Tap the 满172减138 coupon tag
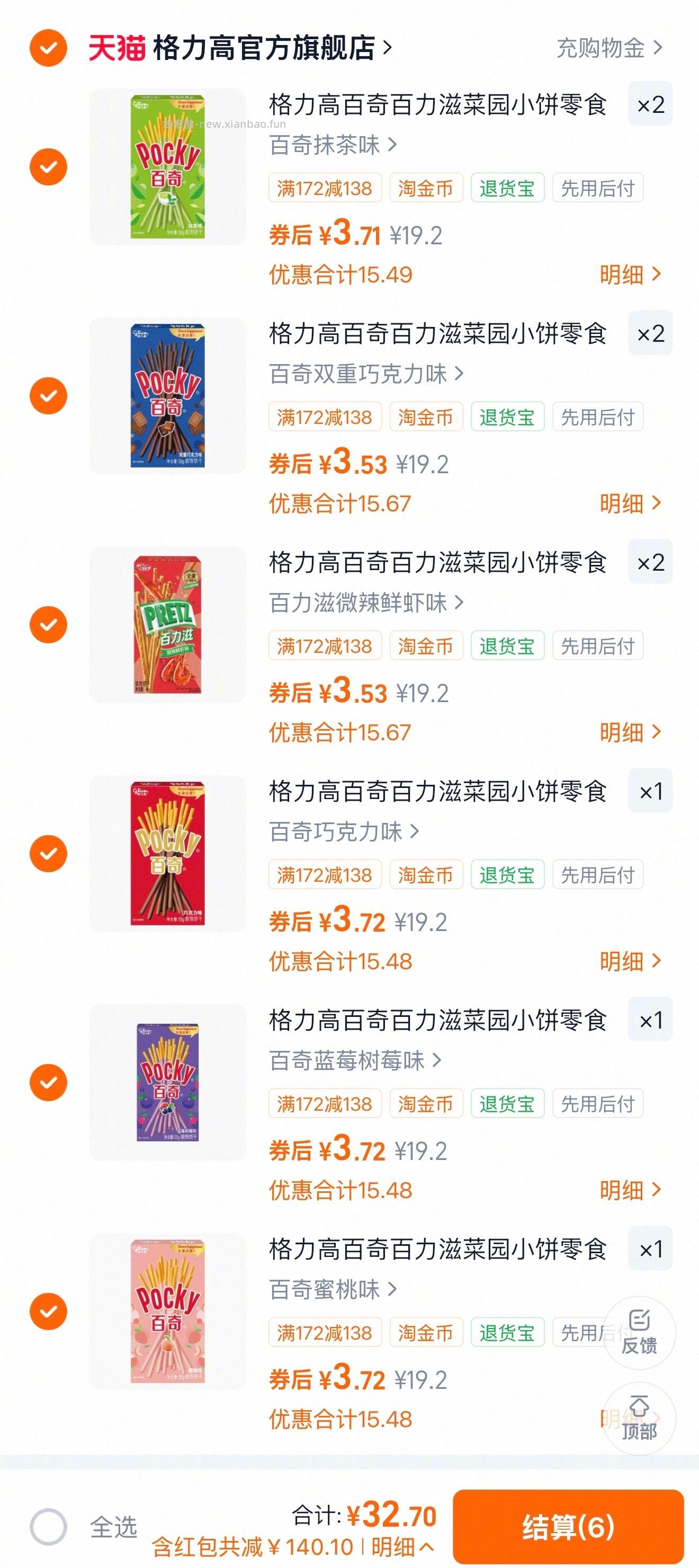 click(325, 188)
